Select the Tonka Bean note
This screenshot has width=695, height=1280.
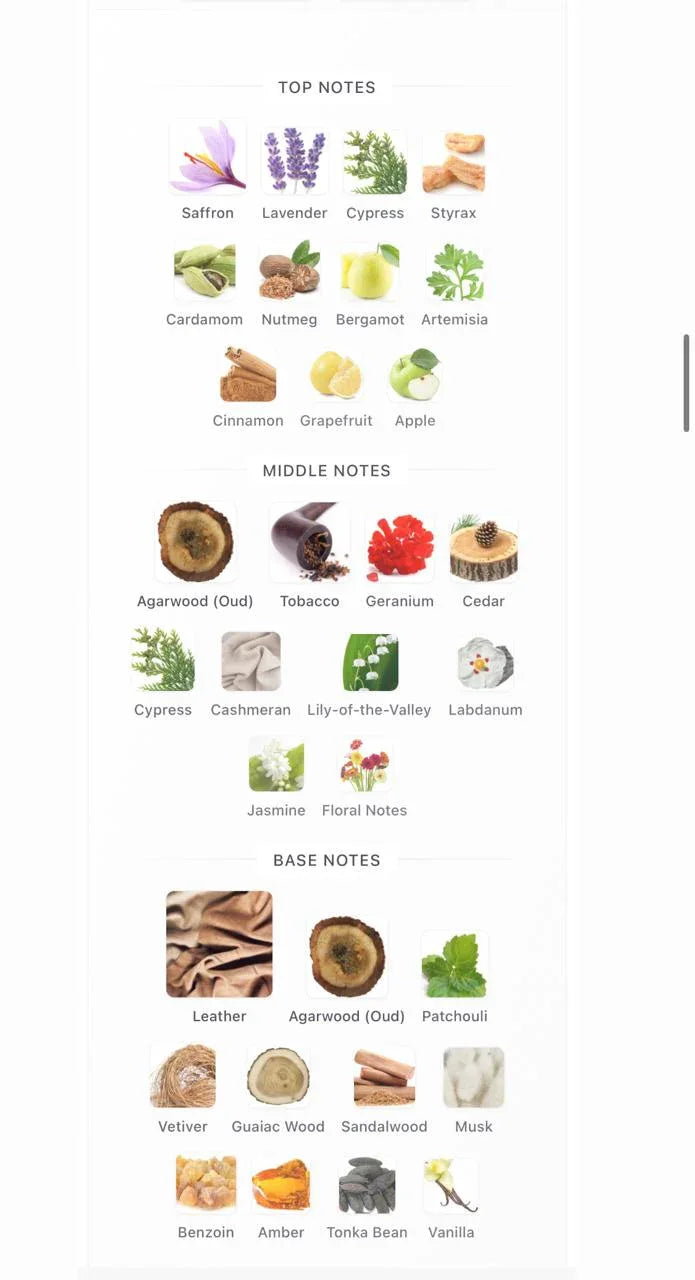coord(367,1186)
